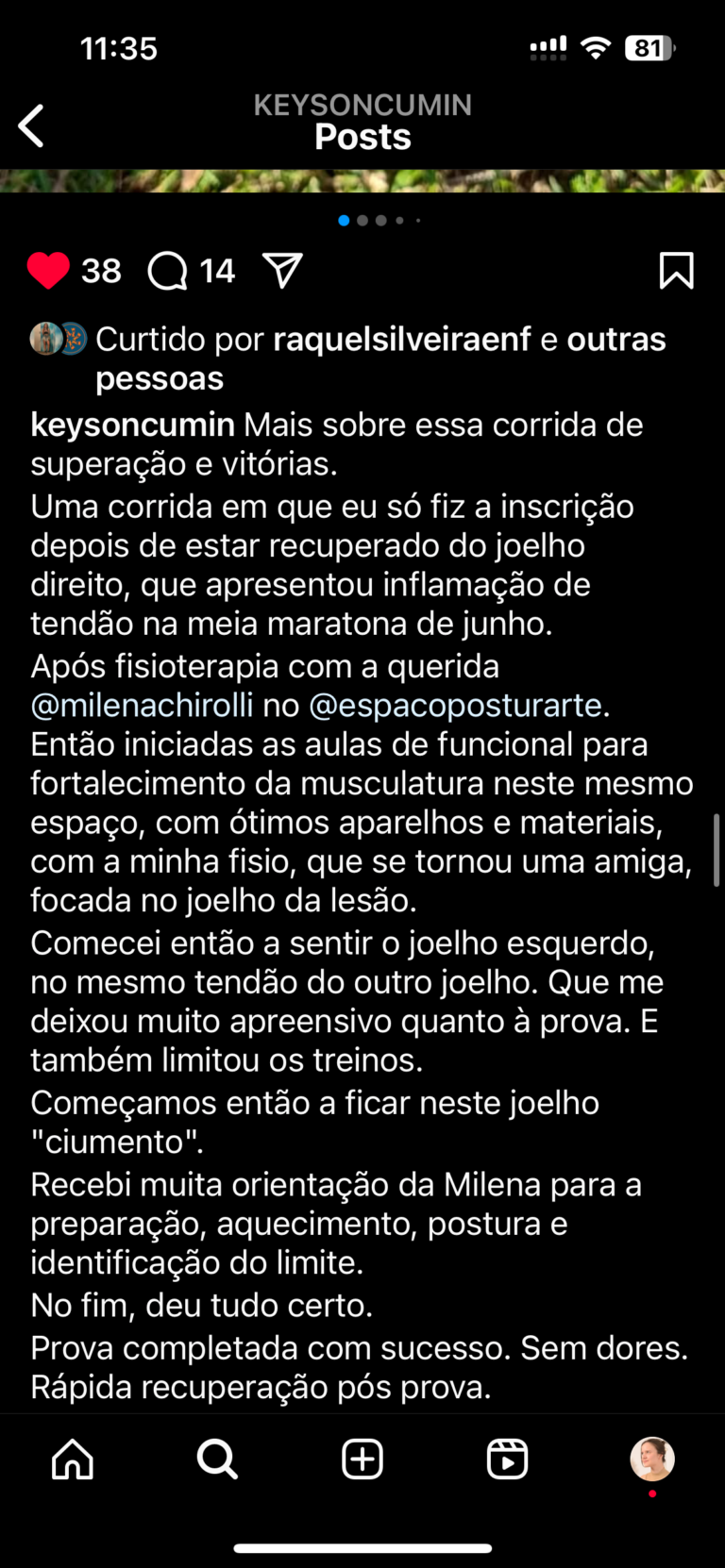This screenshot has height=1568, width=725.
Task: Open raquelsilveiraenf's profile from the likes line
Action: click(402, 339)
